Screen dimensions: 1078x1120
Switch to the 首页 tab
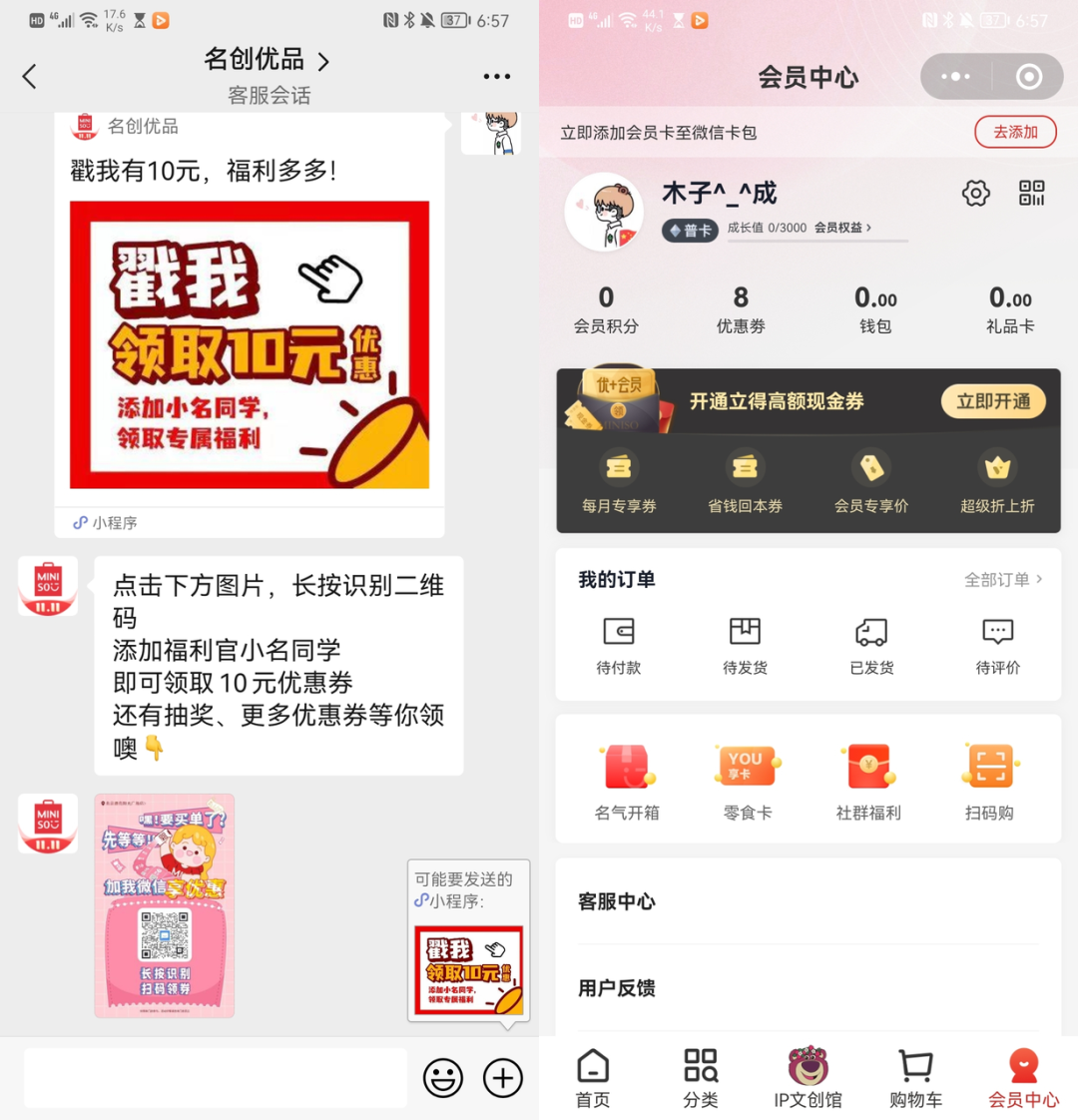click(593, 1078)
